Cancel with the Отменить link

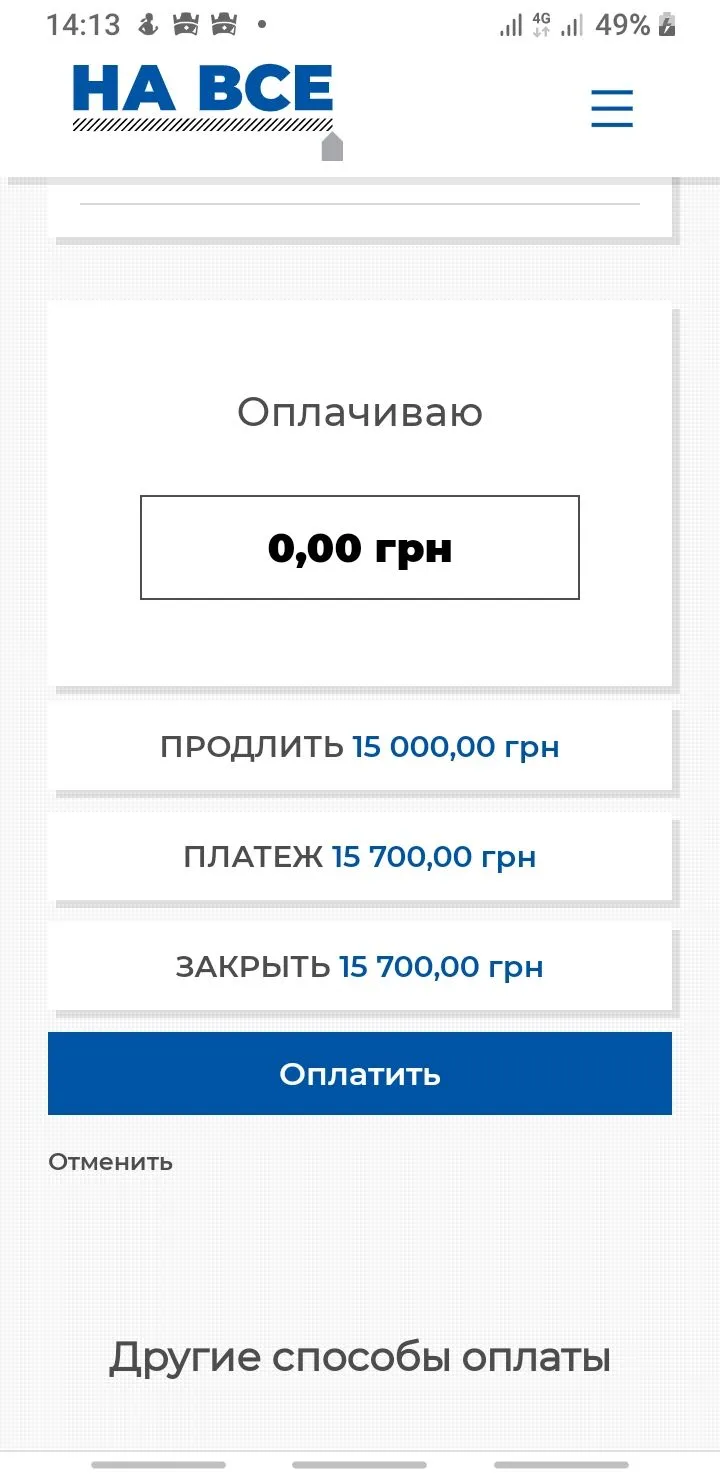(x=111, y=1162)
